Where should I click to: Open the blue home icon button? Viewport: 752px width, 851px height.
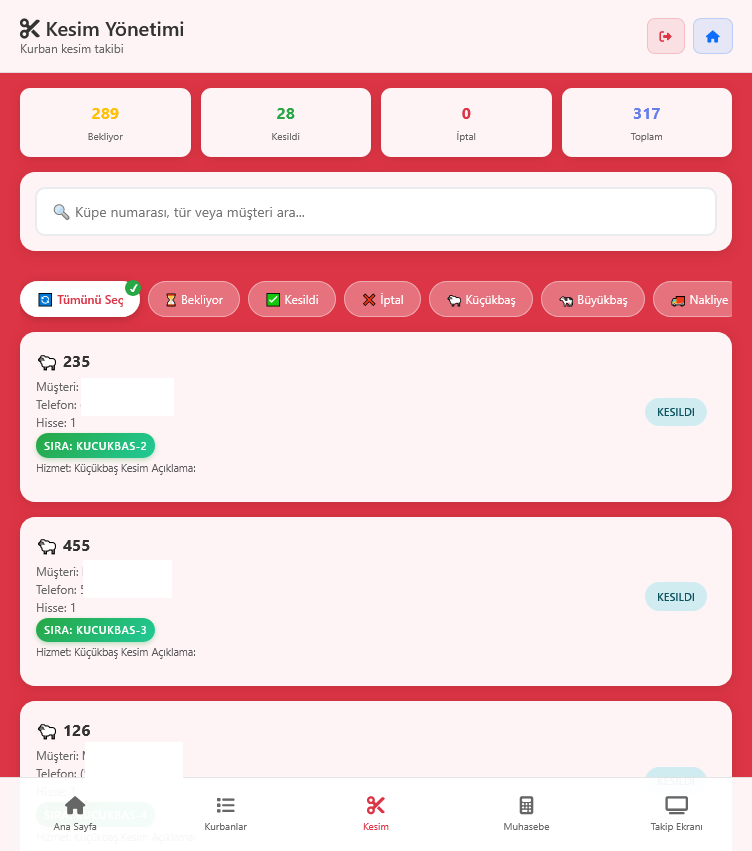712,36
